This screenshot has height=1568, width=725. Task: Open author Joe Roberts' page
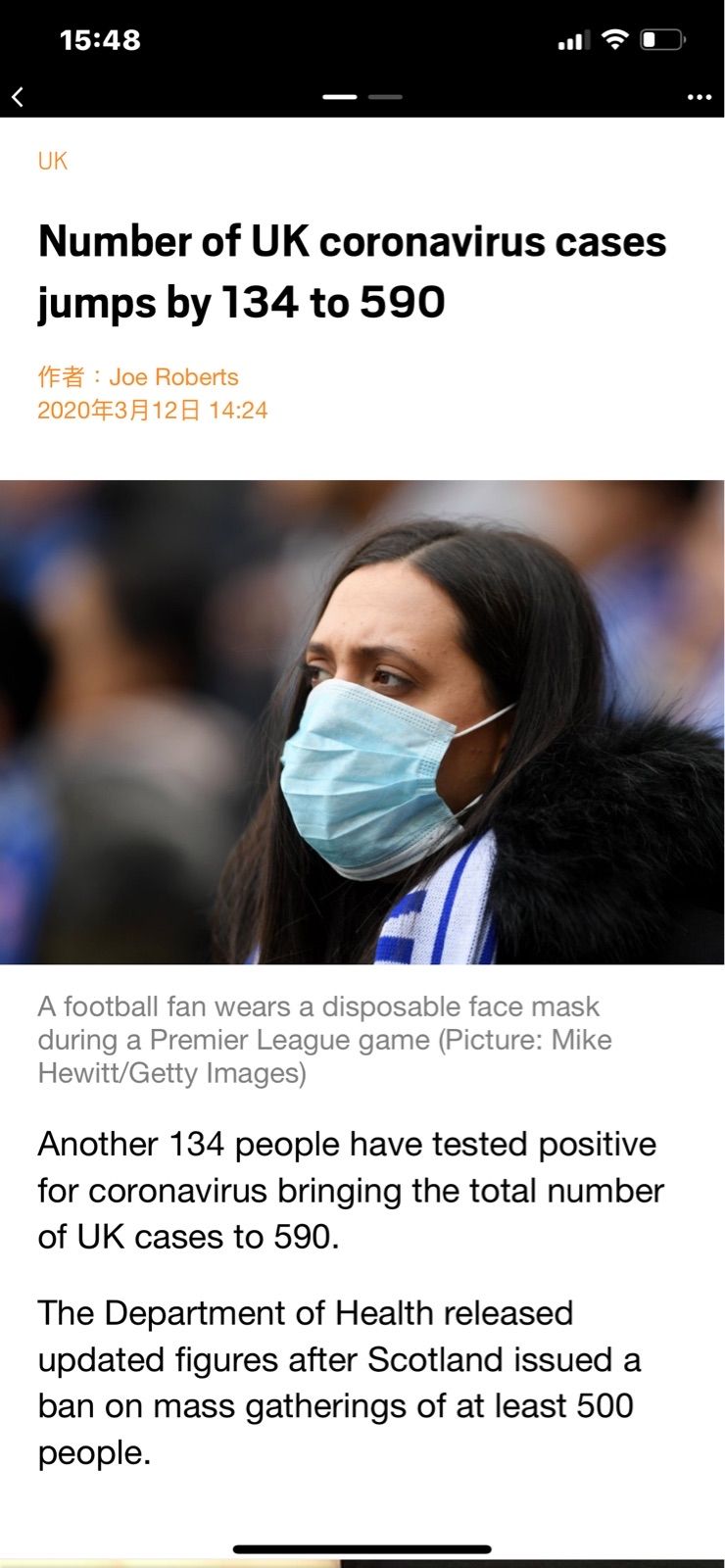tap(173, 377)
